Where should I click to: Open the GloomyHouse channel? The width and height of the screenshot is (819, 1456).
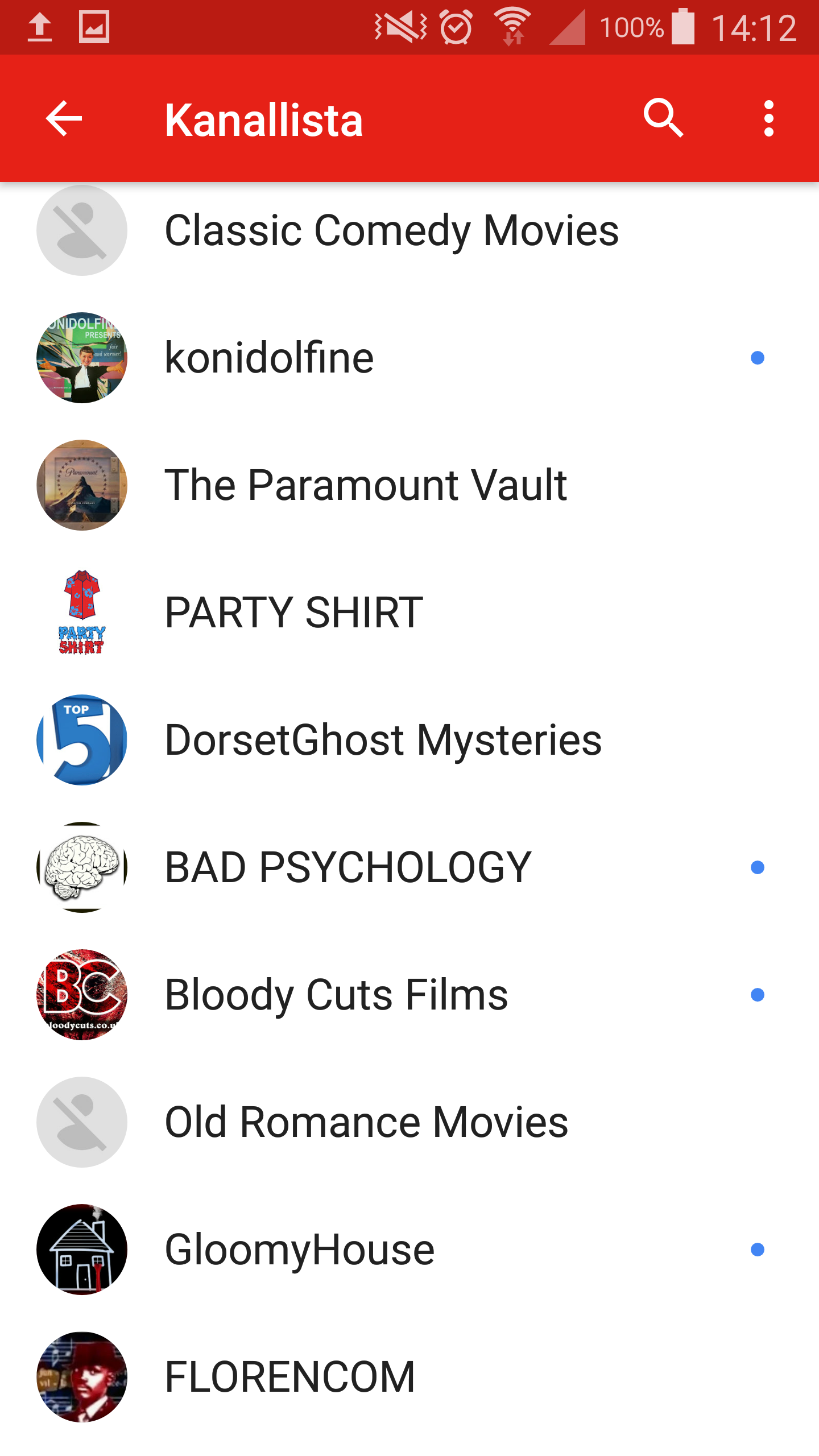click(300, 1250)
